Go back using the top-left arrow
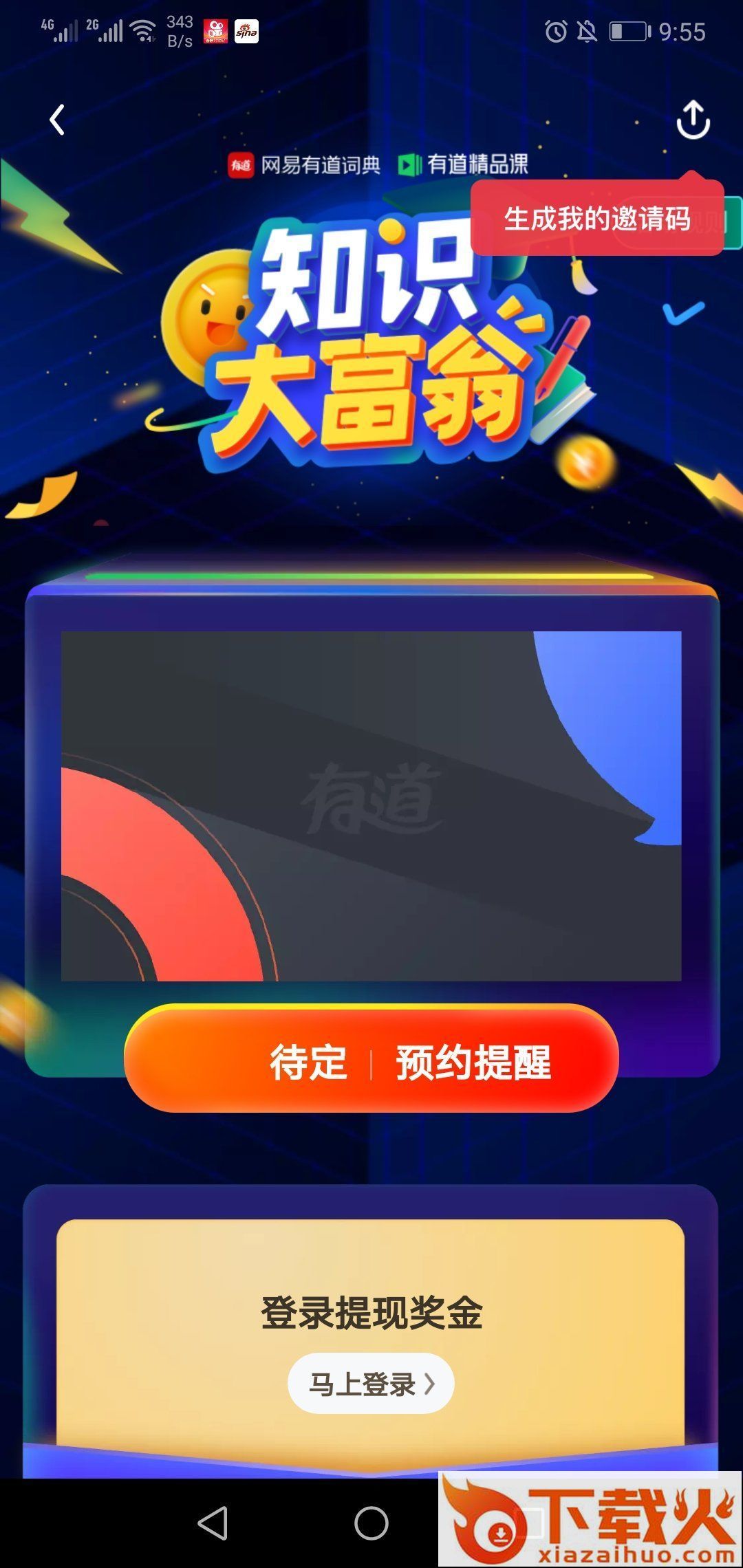The image size is (743, 1568). coord(58,120)
